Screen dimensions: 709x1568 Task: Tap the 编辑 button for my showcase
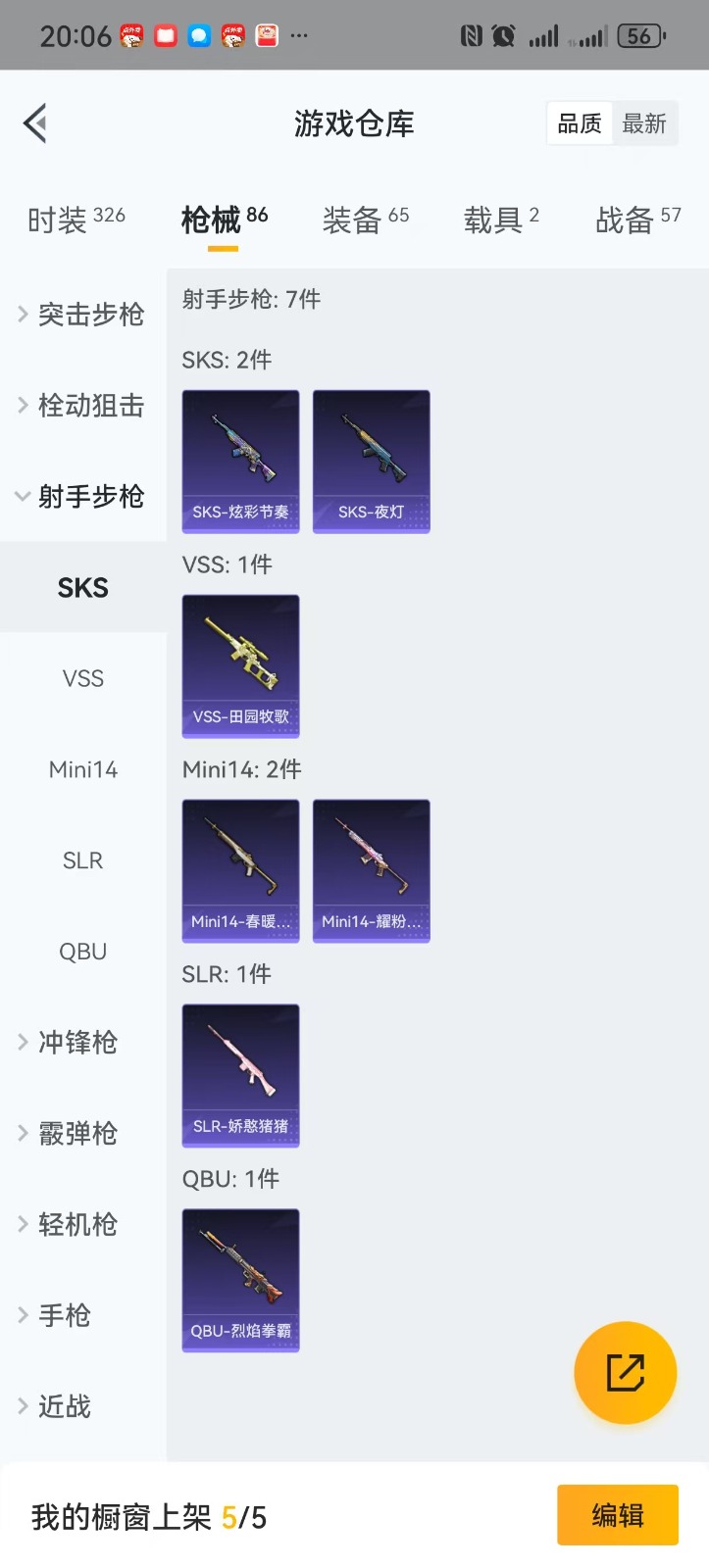617,1515
